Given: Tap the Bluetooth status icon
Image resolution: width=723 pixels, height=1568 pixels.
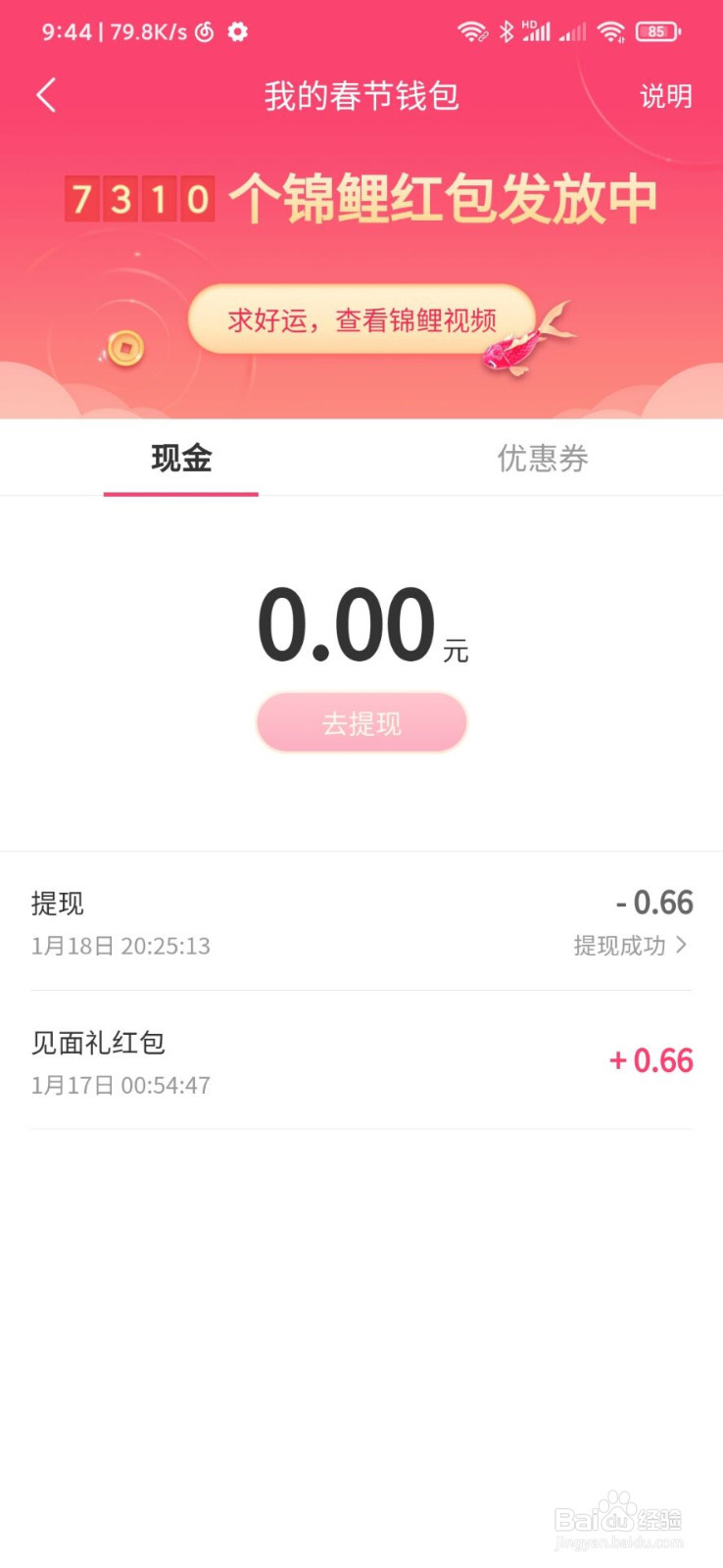Looking at the screenshot, I should pyautogui.click(x=508, y=30).
